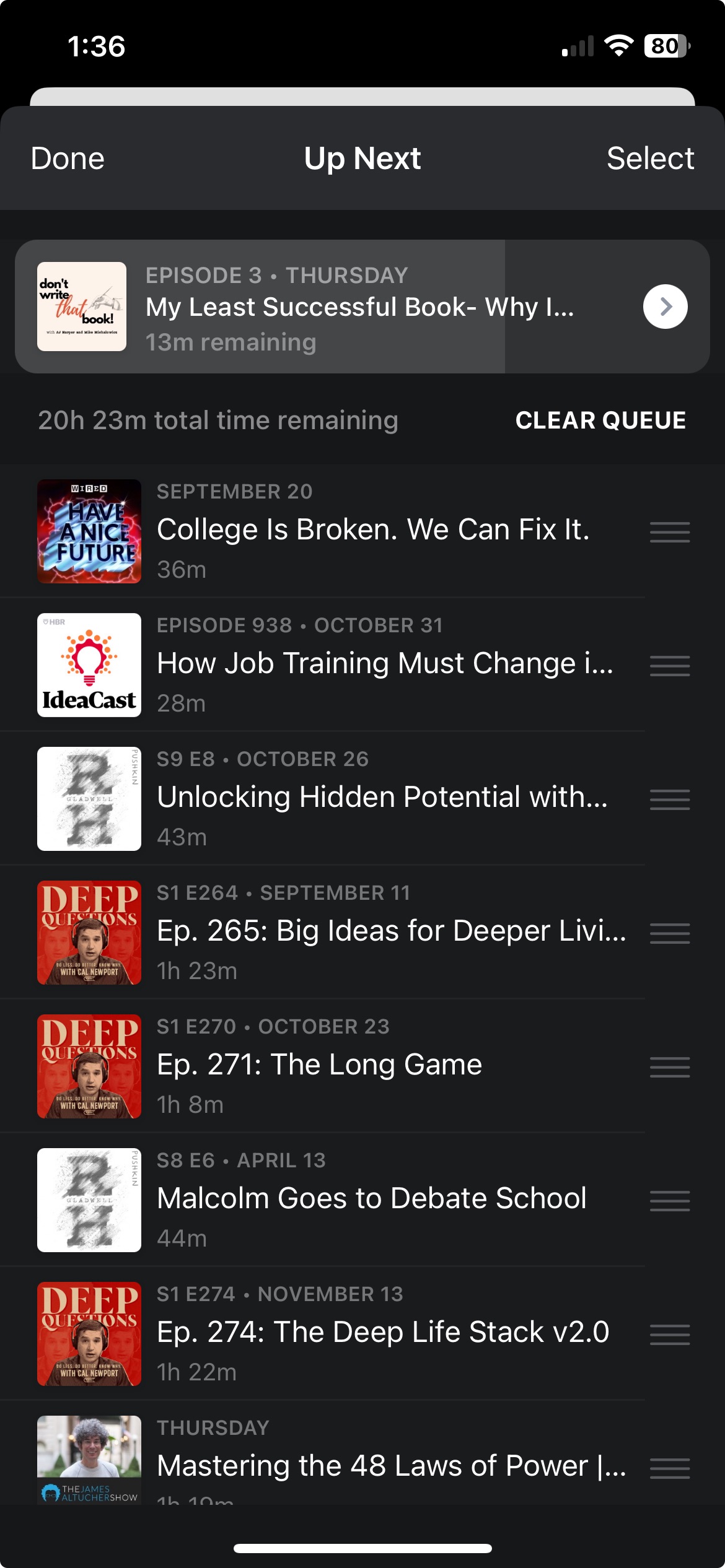The width and height of the screenshot is (725, 1568).
Task: Tap Select to choose queue episodes
Action: [650, 159]
